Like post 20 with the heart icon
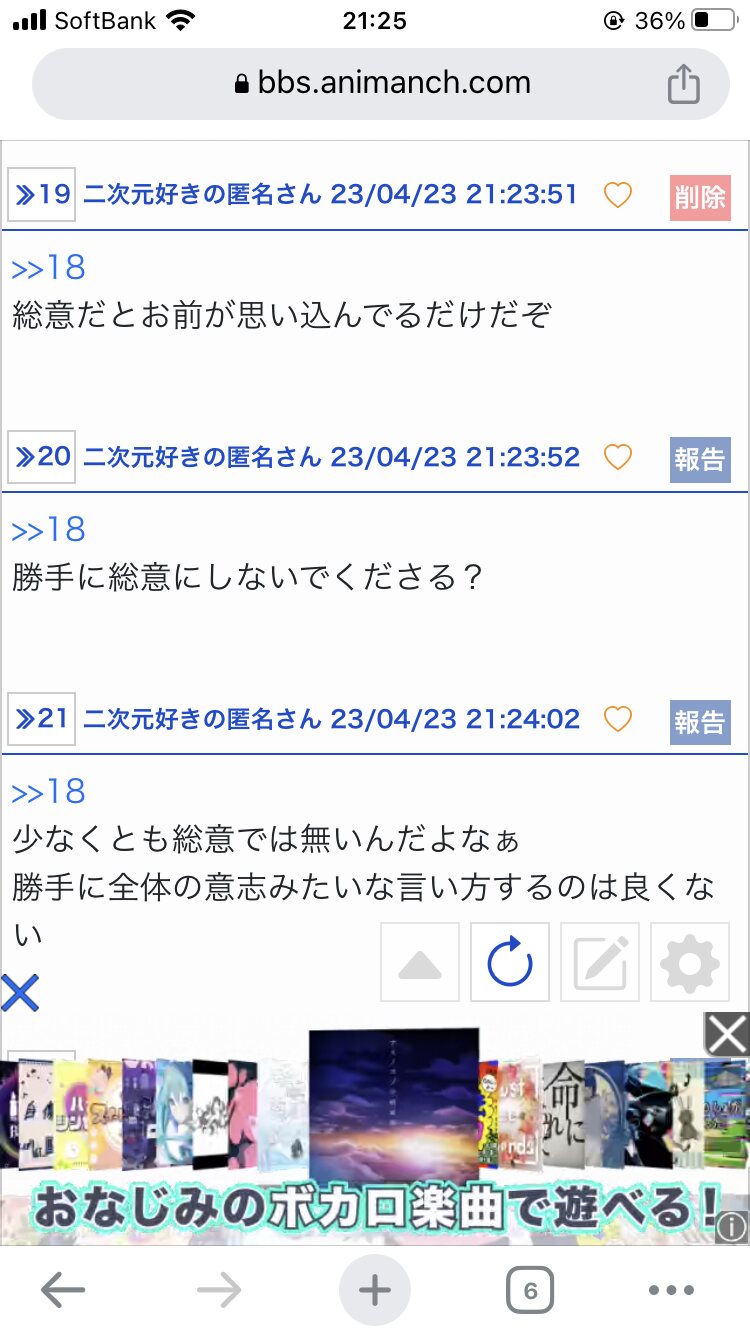Screen dimensions: 750x1334 [618, 457]
